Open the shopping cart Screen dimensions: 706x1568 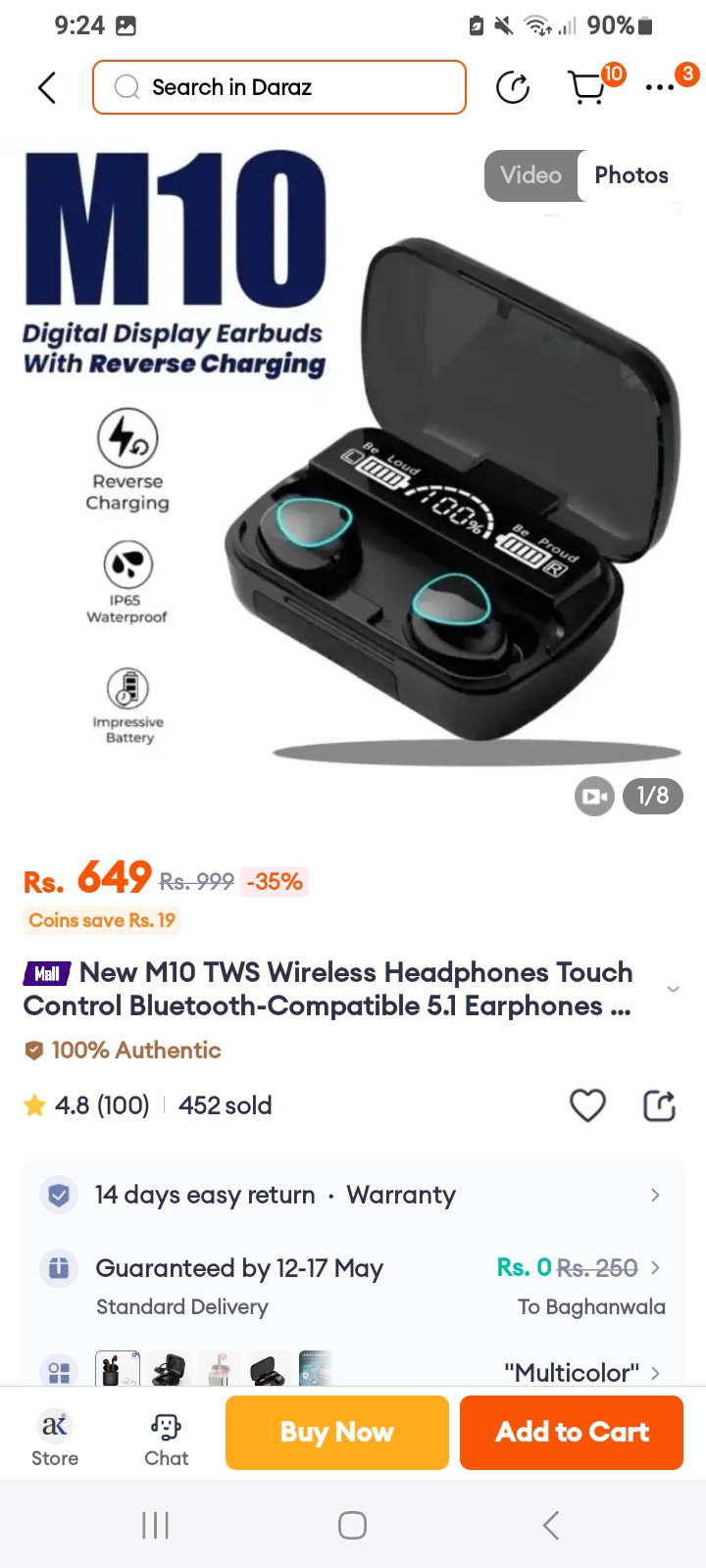tap(588, 87)
